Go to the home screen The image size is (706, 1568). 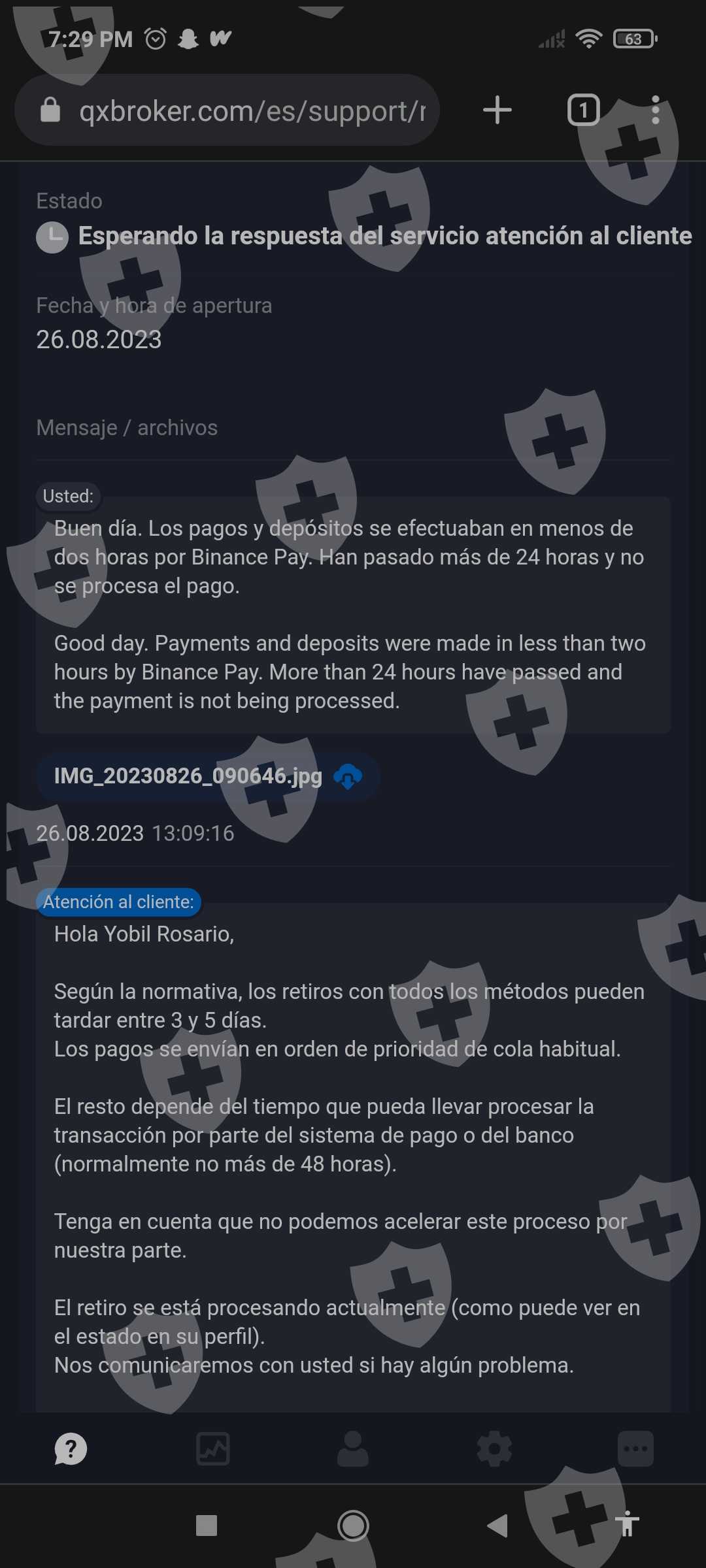click(x=353, y=1526)
